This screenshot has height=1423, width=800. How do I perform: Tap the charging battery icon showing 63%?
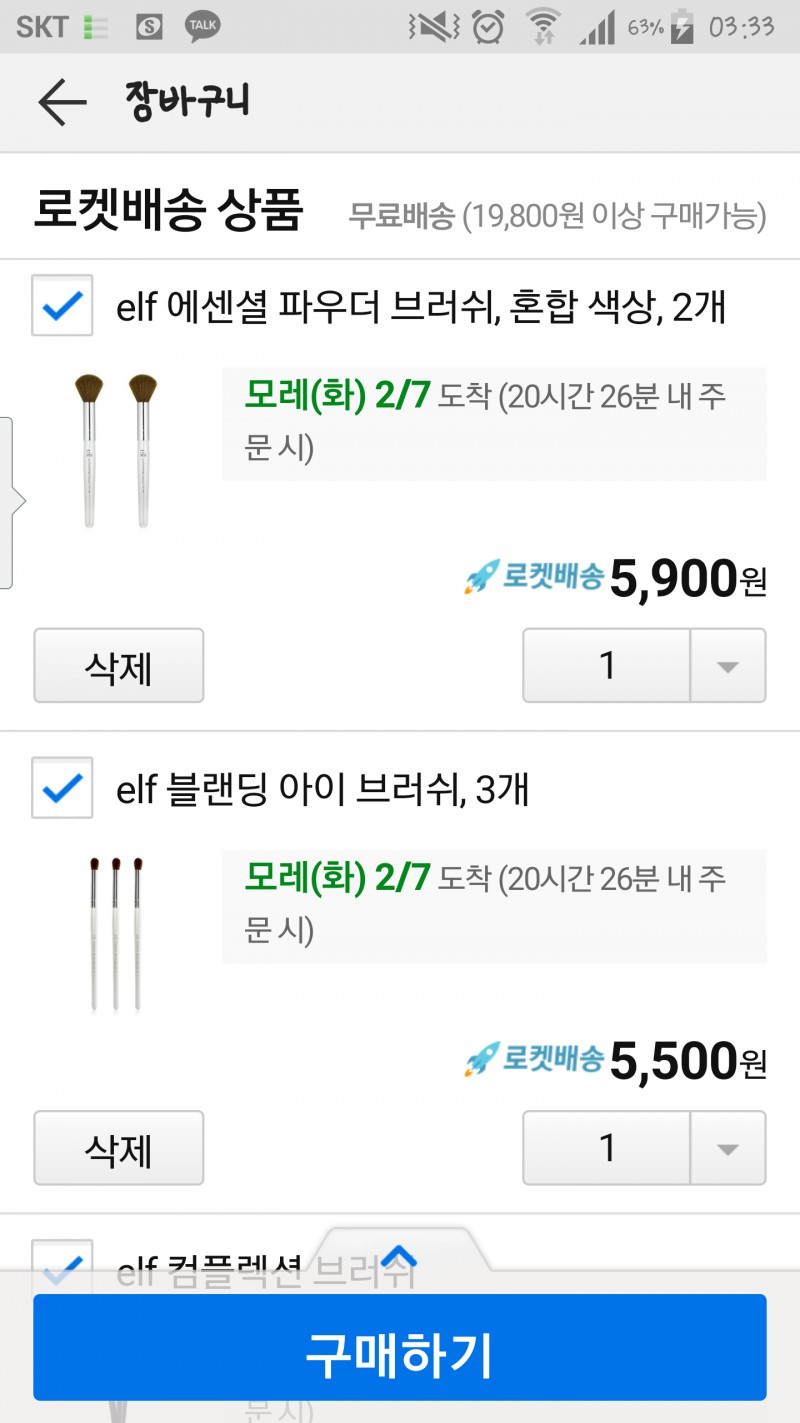coord(679,28)
